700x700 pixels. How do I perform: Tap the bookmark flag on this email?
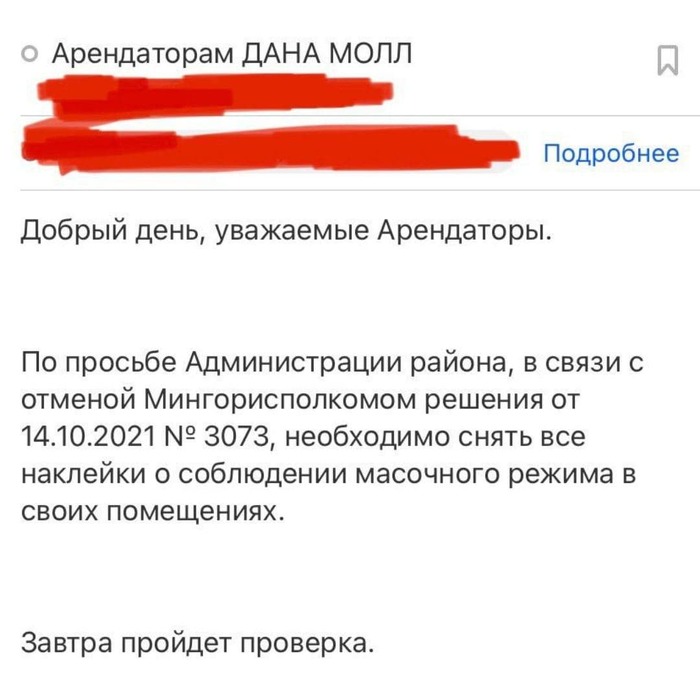click(x=666, y=60)
